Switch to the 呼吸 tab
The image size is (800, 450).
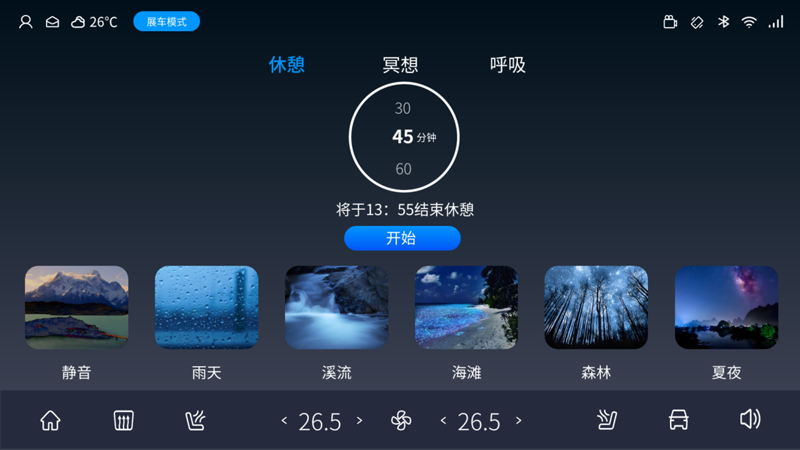coord(507,65)
